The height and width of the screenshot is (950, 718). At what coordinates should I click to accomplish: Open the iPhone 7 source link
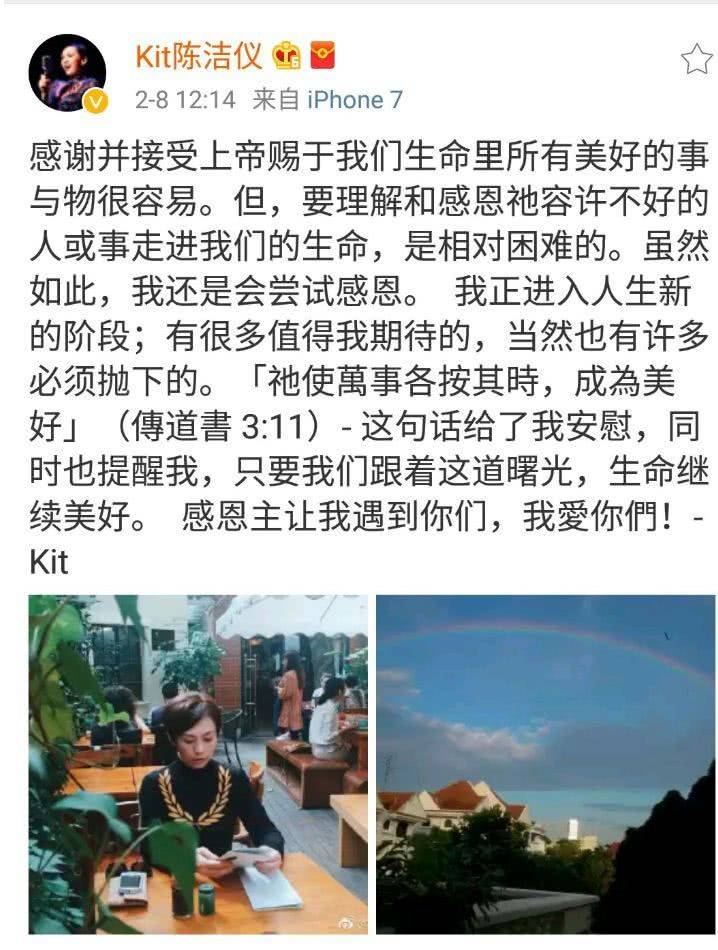point(353,100)
